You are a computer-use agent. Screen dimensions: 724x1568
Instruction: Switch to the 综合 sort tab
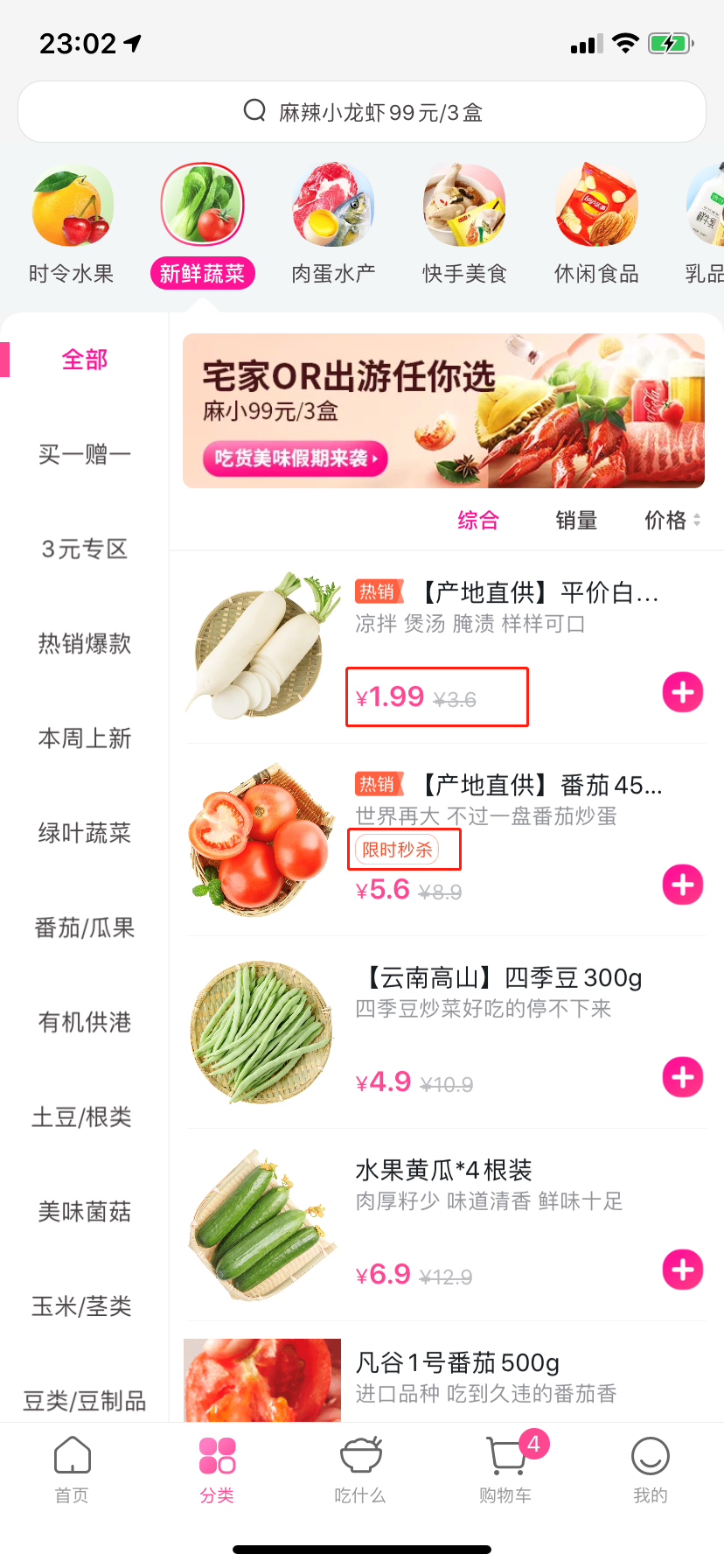[477, 520]
